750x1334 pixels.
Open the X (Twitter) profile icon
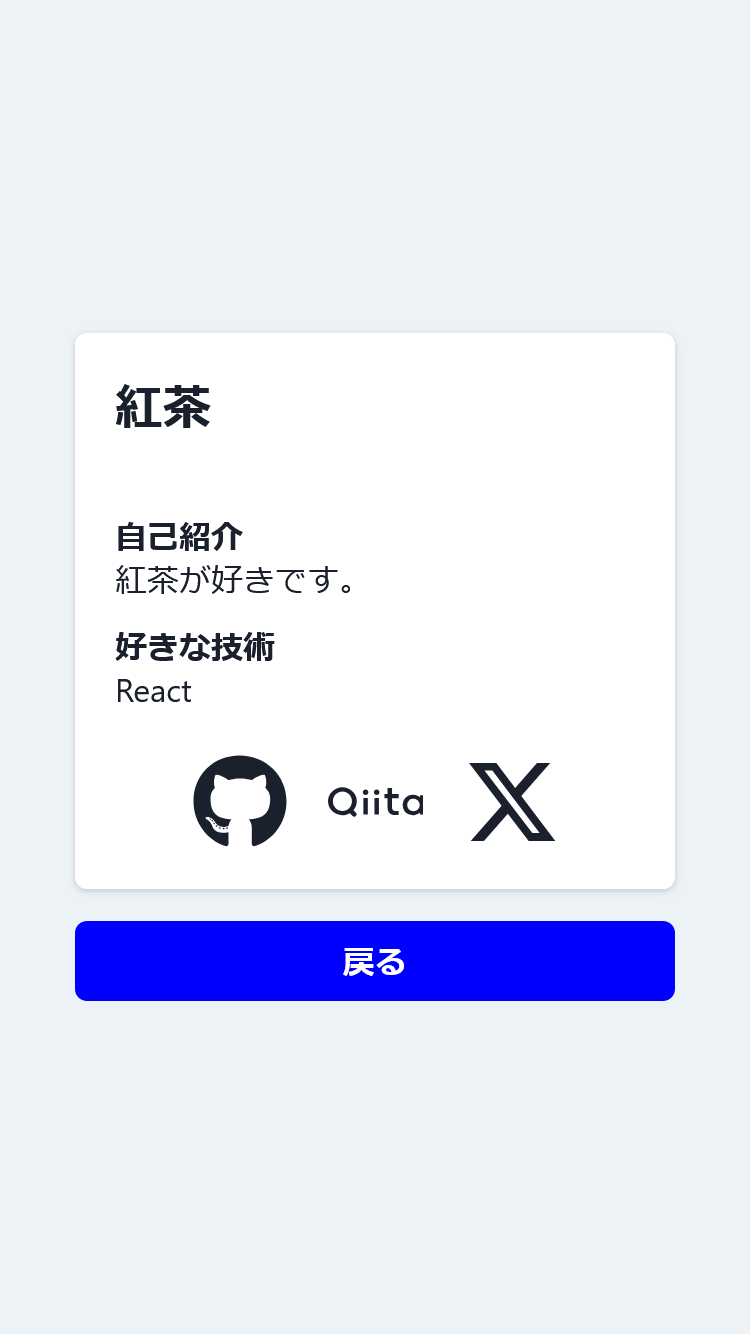click(x=512, y=801)
